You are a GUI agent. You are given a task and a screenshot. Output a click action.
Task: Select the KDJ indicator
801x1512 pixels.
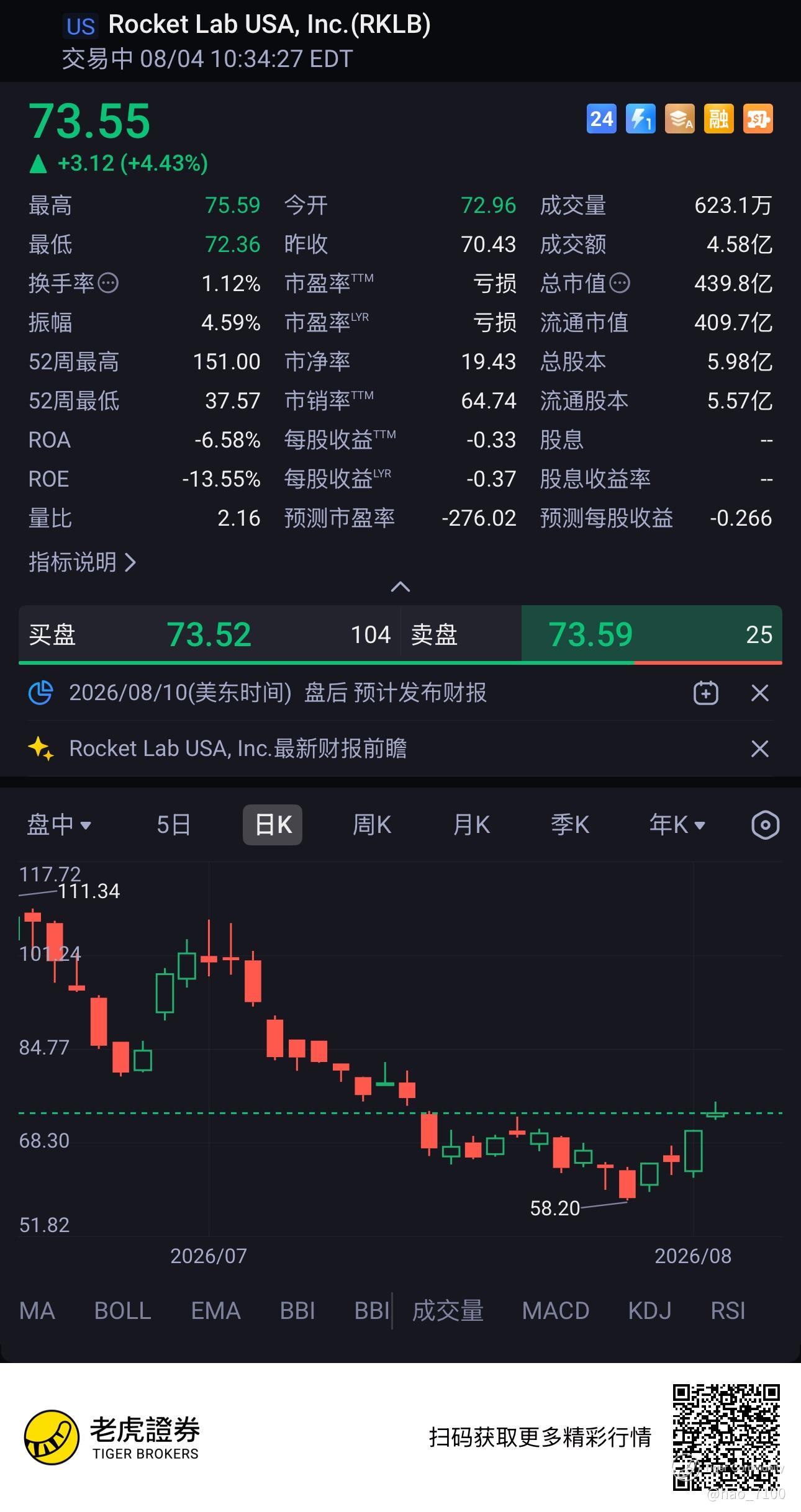coord(649,1311)
